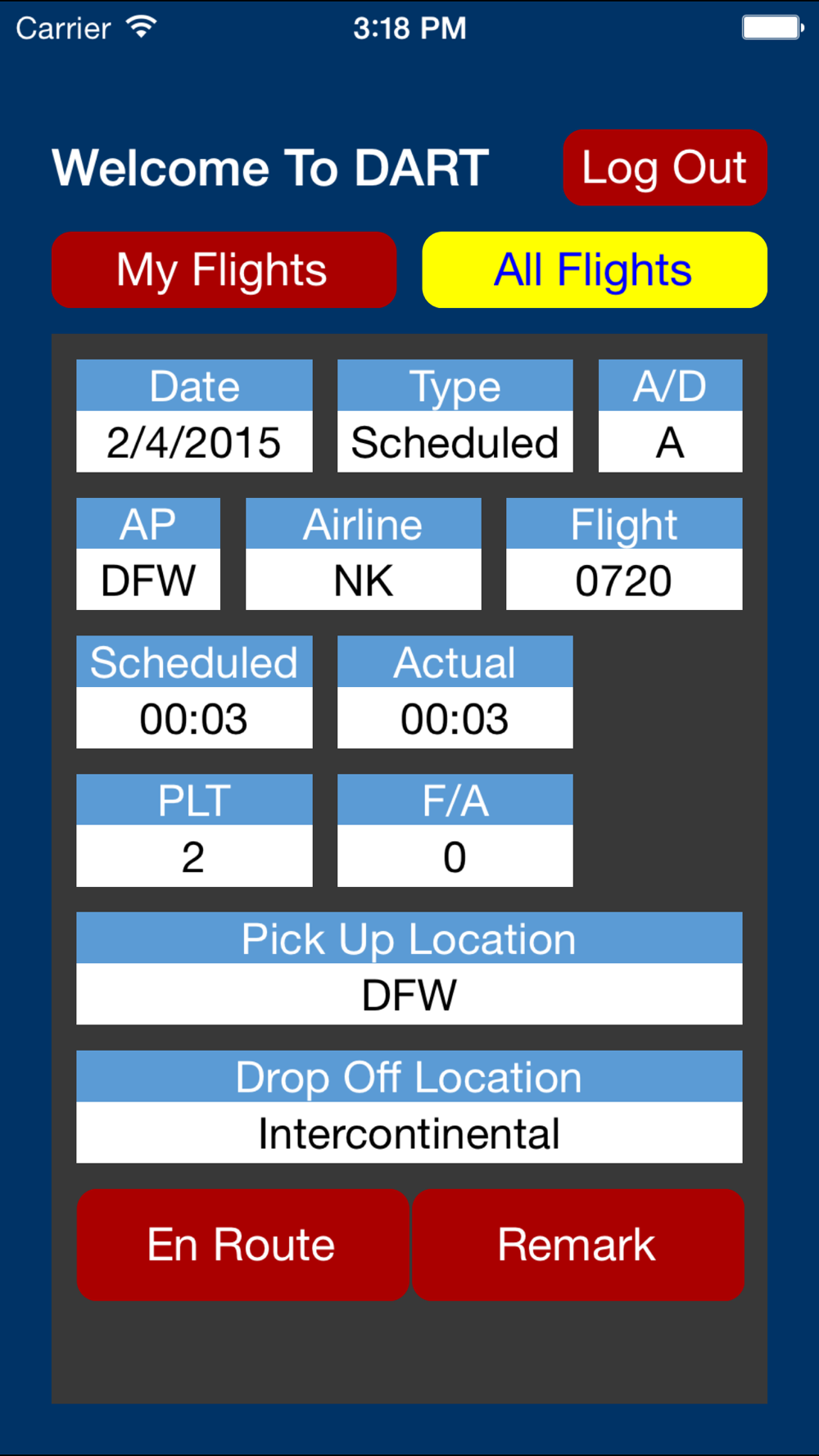Switch to My Flights
This screenshot has width=819, height=1456.
tap(224, 269)
